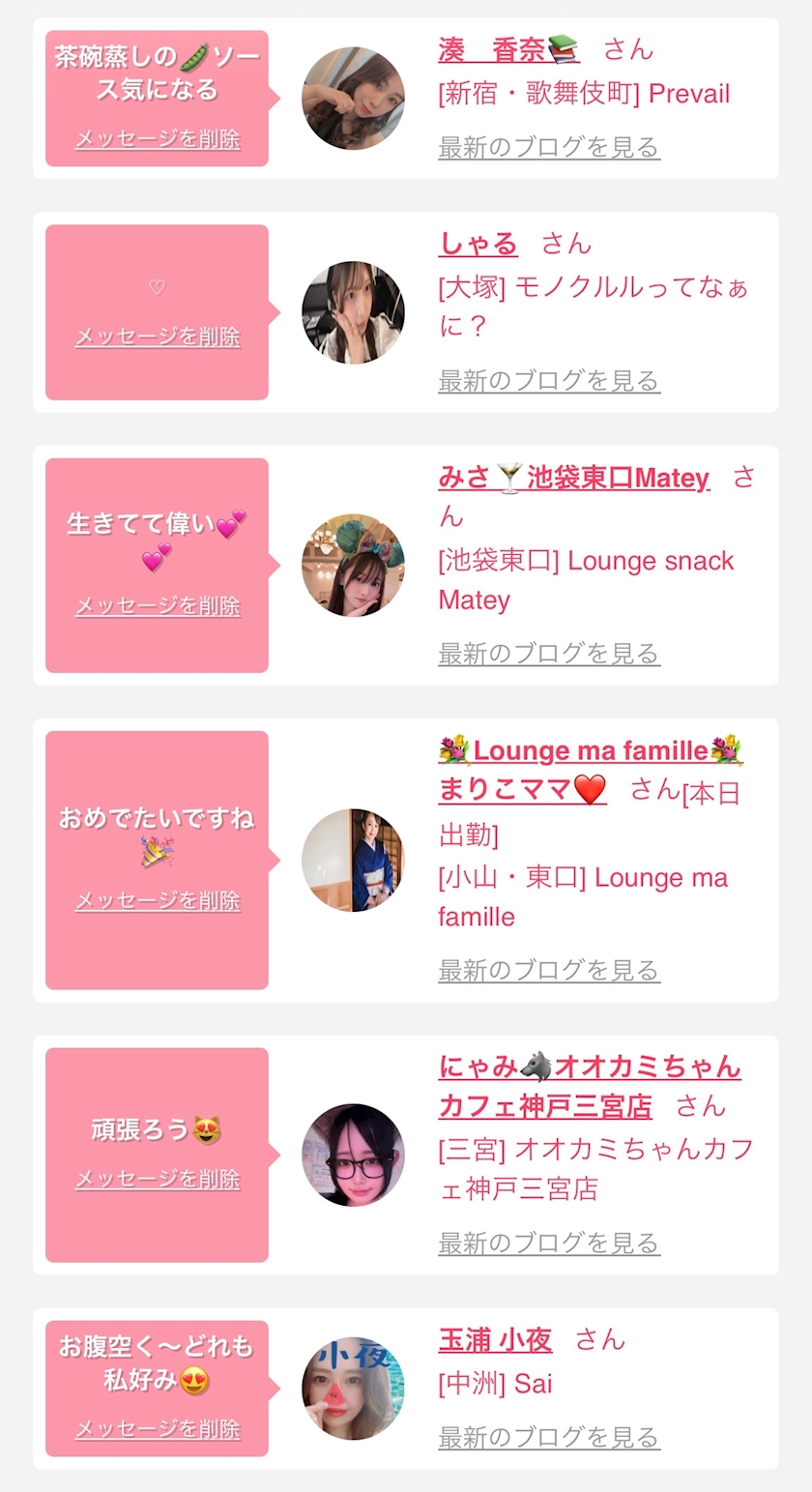
Task: Open 玉浦 小夜's profile name link
Action: (x=495, y=1340)
